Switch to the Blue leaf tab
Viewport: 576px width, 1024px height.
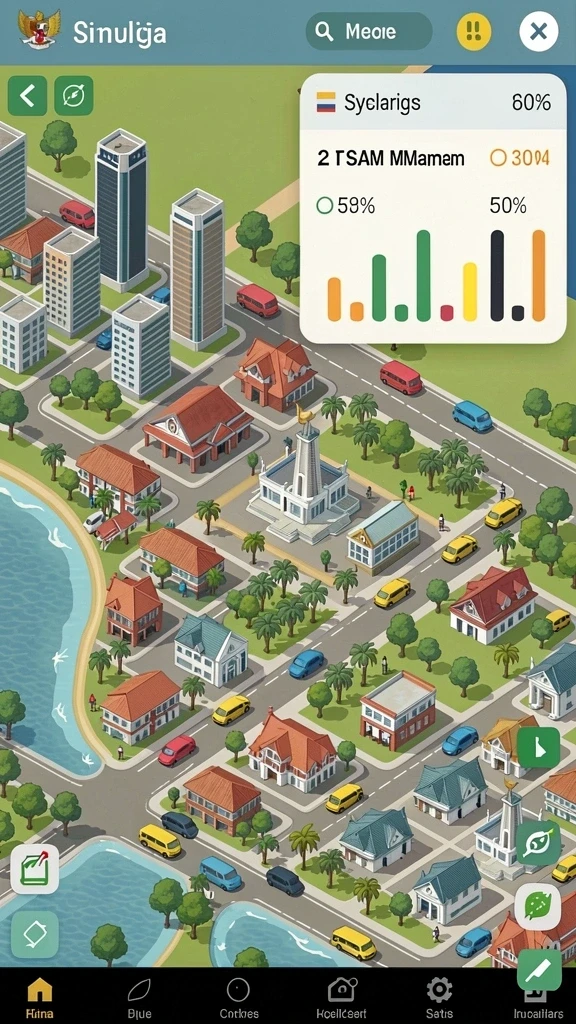coord(138,997)
